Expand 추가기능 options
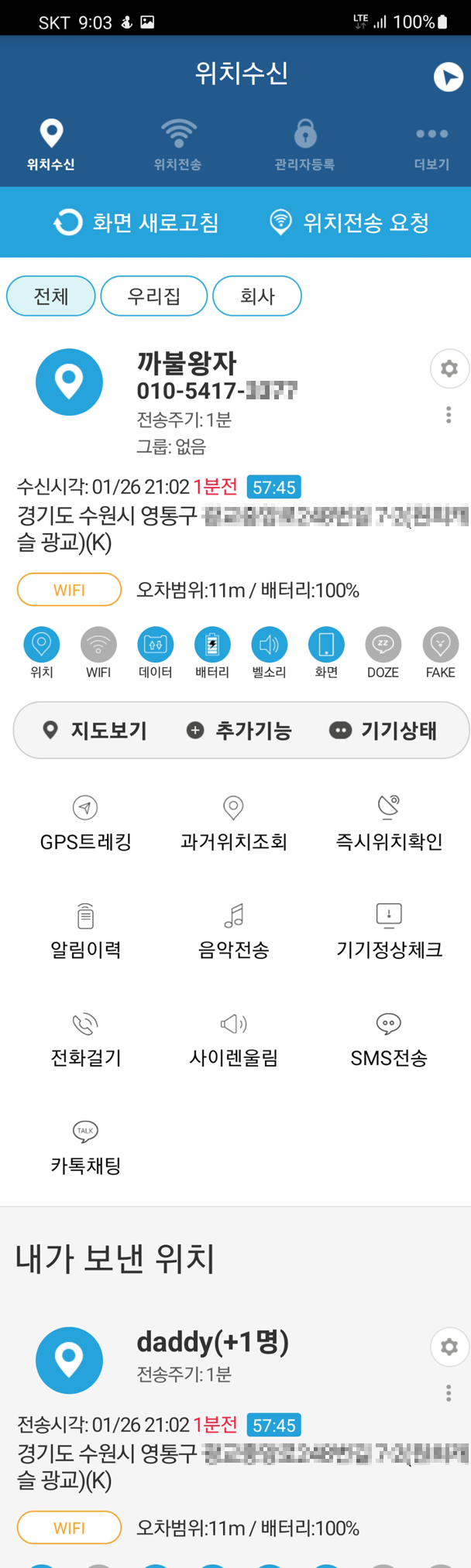Viewport: 471px width, 1568px height. (239, 731)
